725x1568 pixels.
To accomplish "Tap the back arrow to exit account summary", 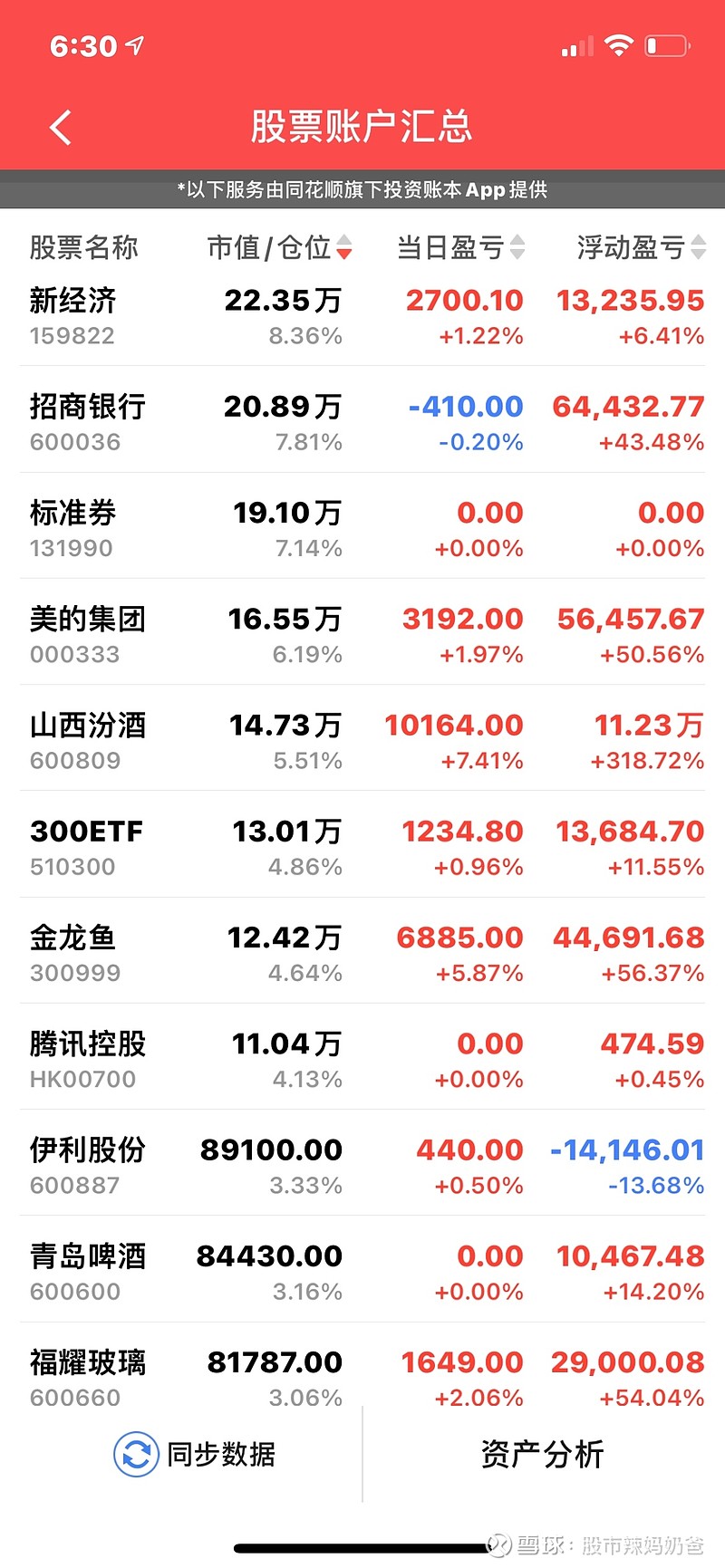I will click(x=60, y=128).
